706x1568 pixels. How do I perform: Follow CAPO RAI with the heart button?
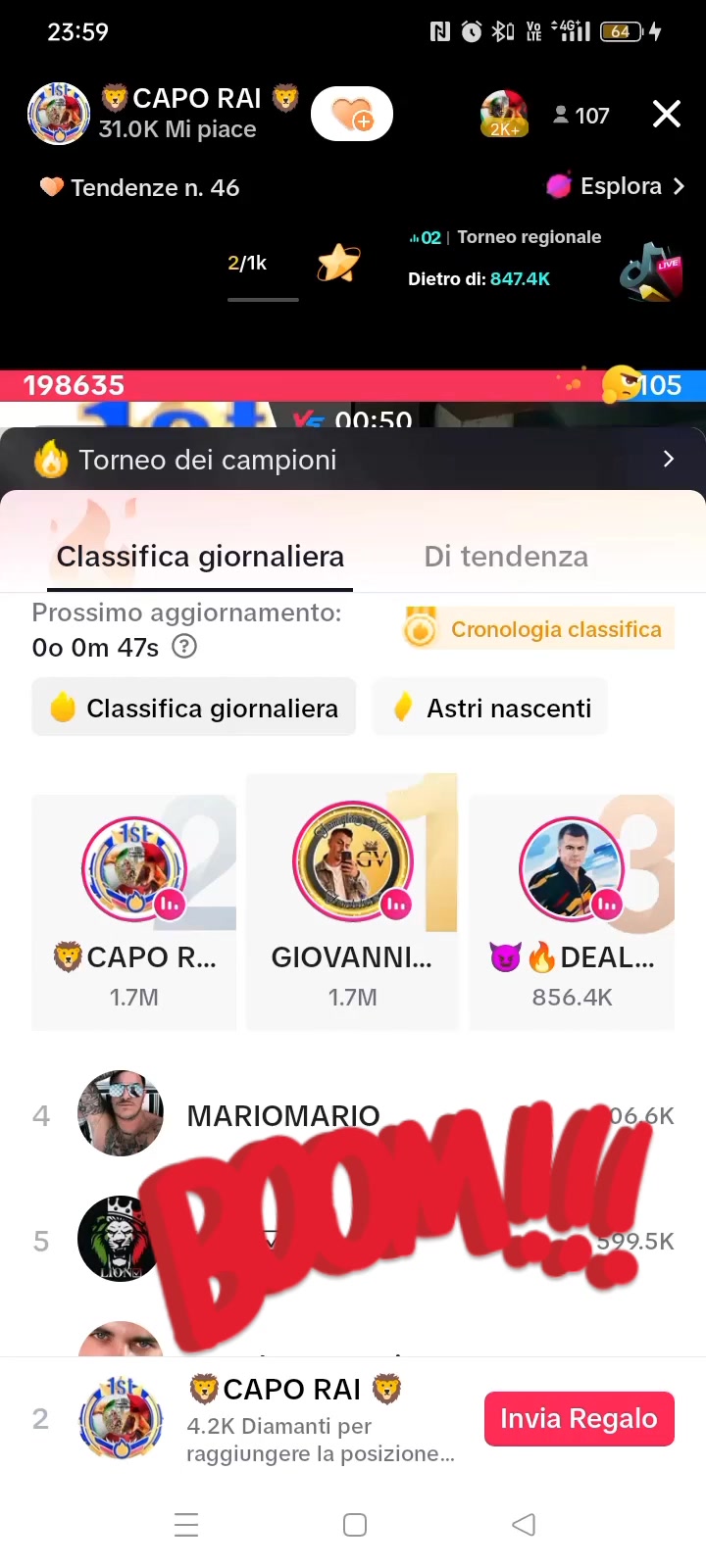[352, 116]
